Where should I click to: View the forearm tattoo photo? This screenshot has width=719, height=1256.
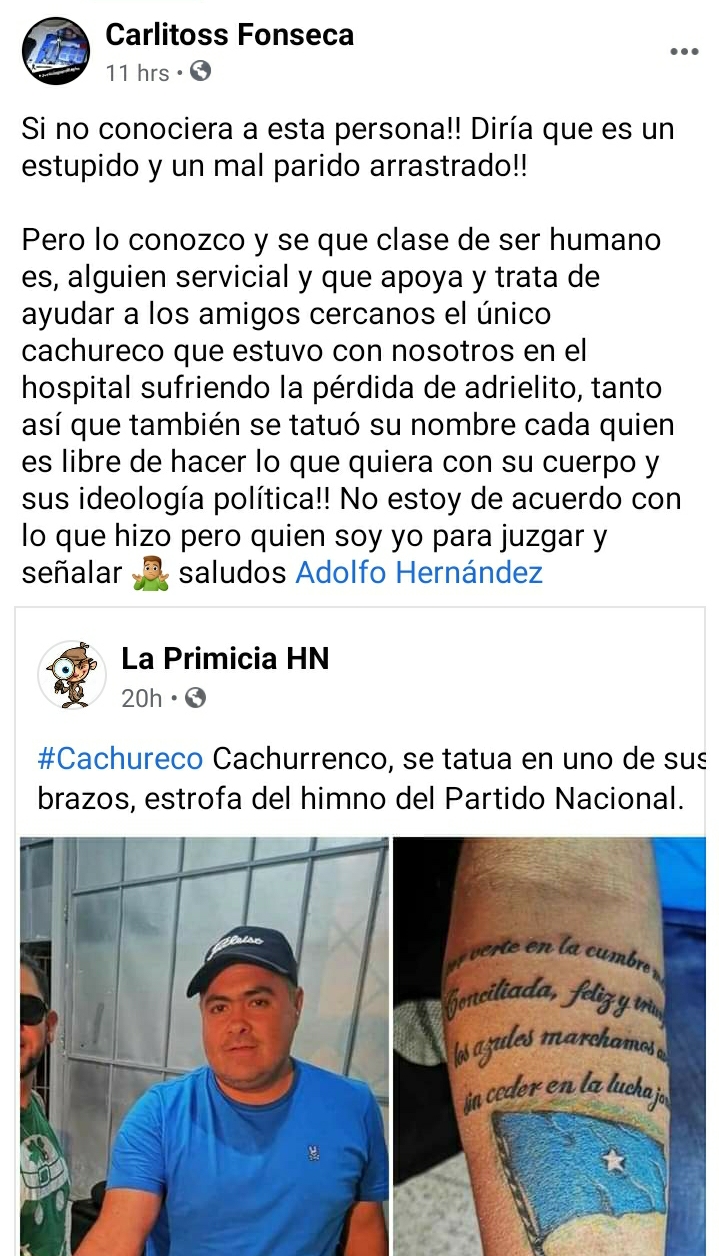(x=549, y=1045)
